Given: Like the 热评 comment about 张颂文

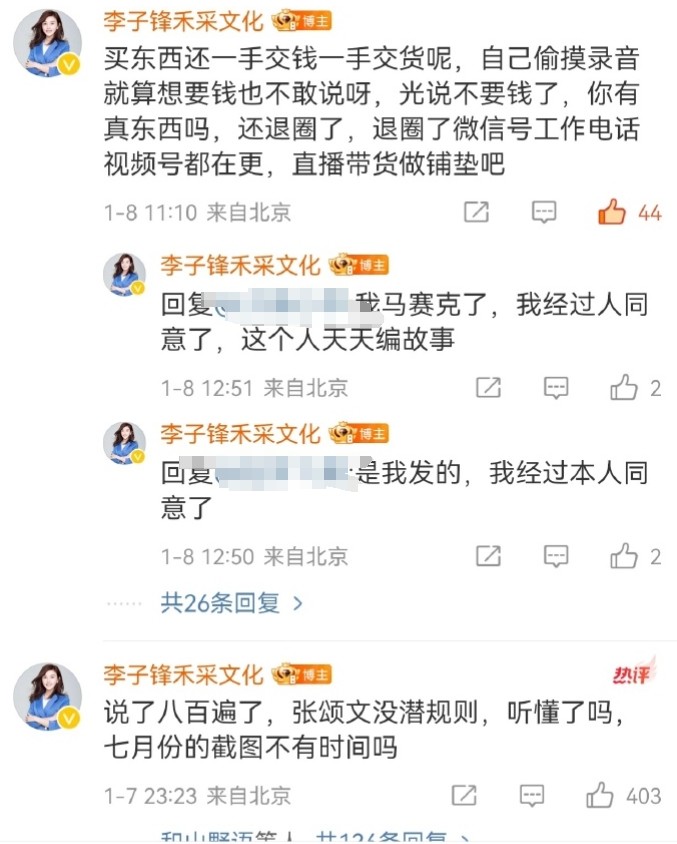Looking at the screenshot, I should tap(601, 796).
